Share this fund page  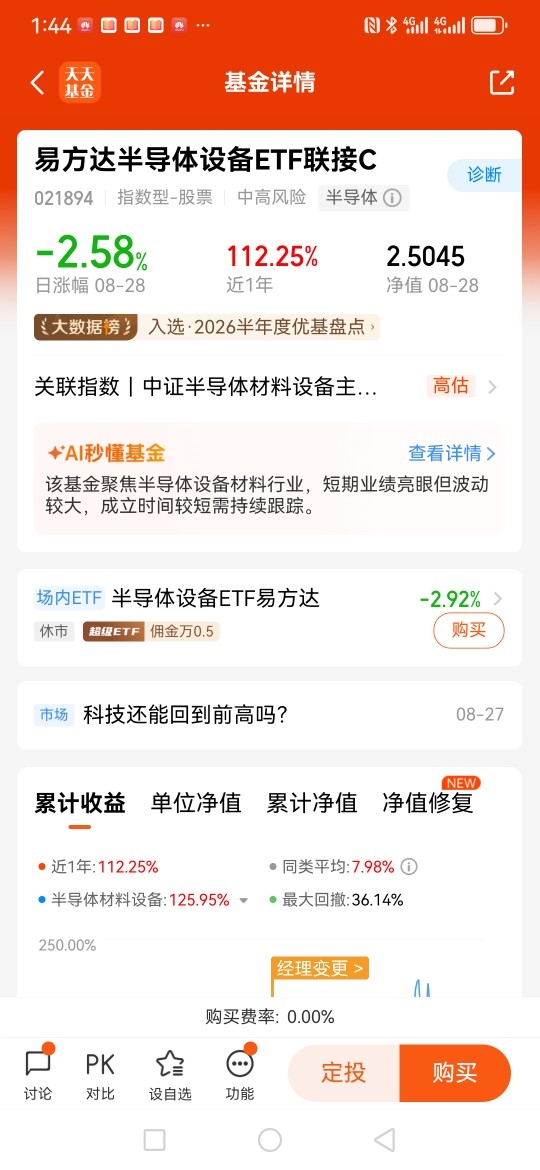[501, 82]
